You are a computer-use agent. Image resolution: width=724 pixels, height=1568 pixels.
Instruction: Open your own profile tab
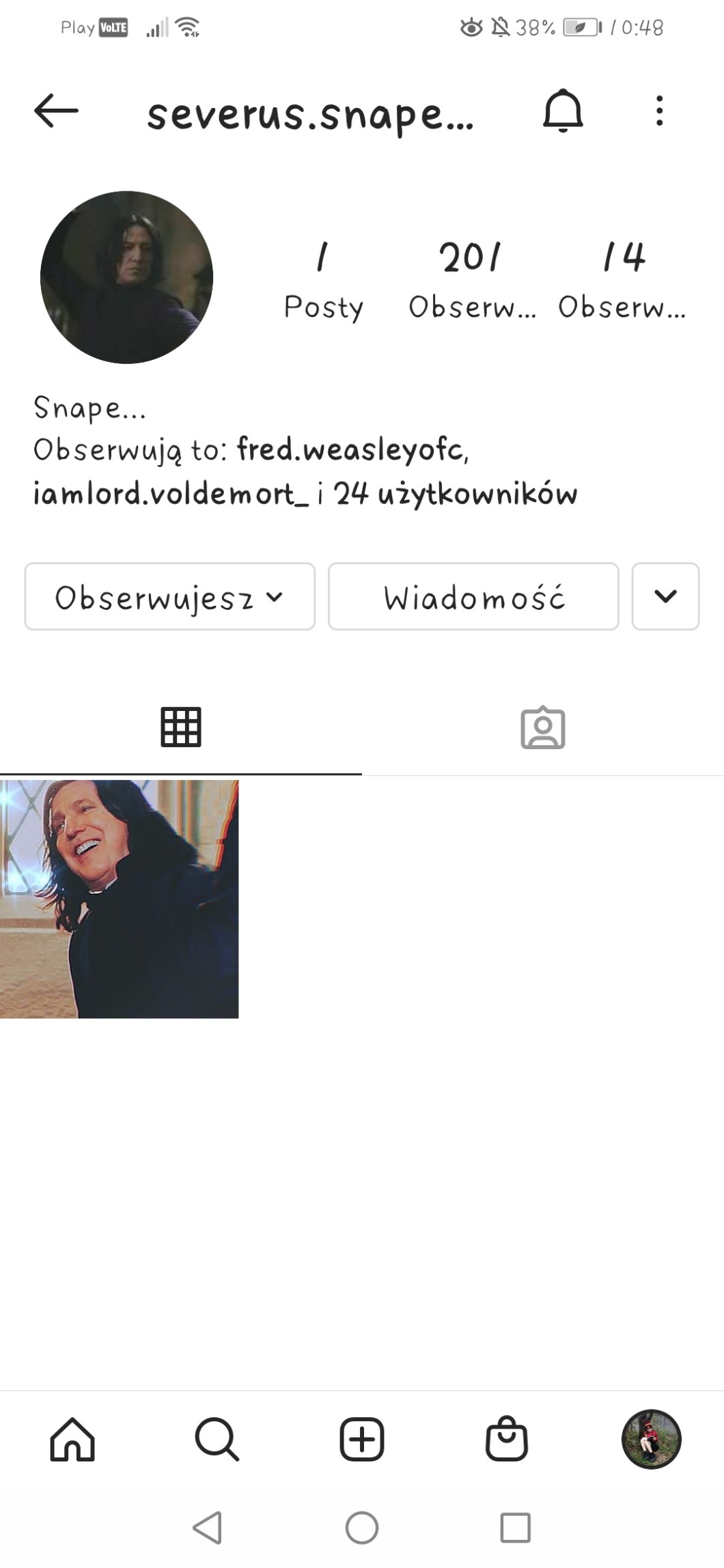pyautogui.click(x=651, y=1439)
